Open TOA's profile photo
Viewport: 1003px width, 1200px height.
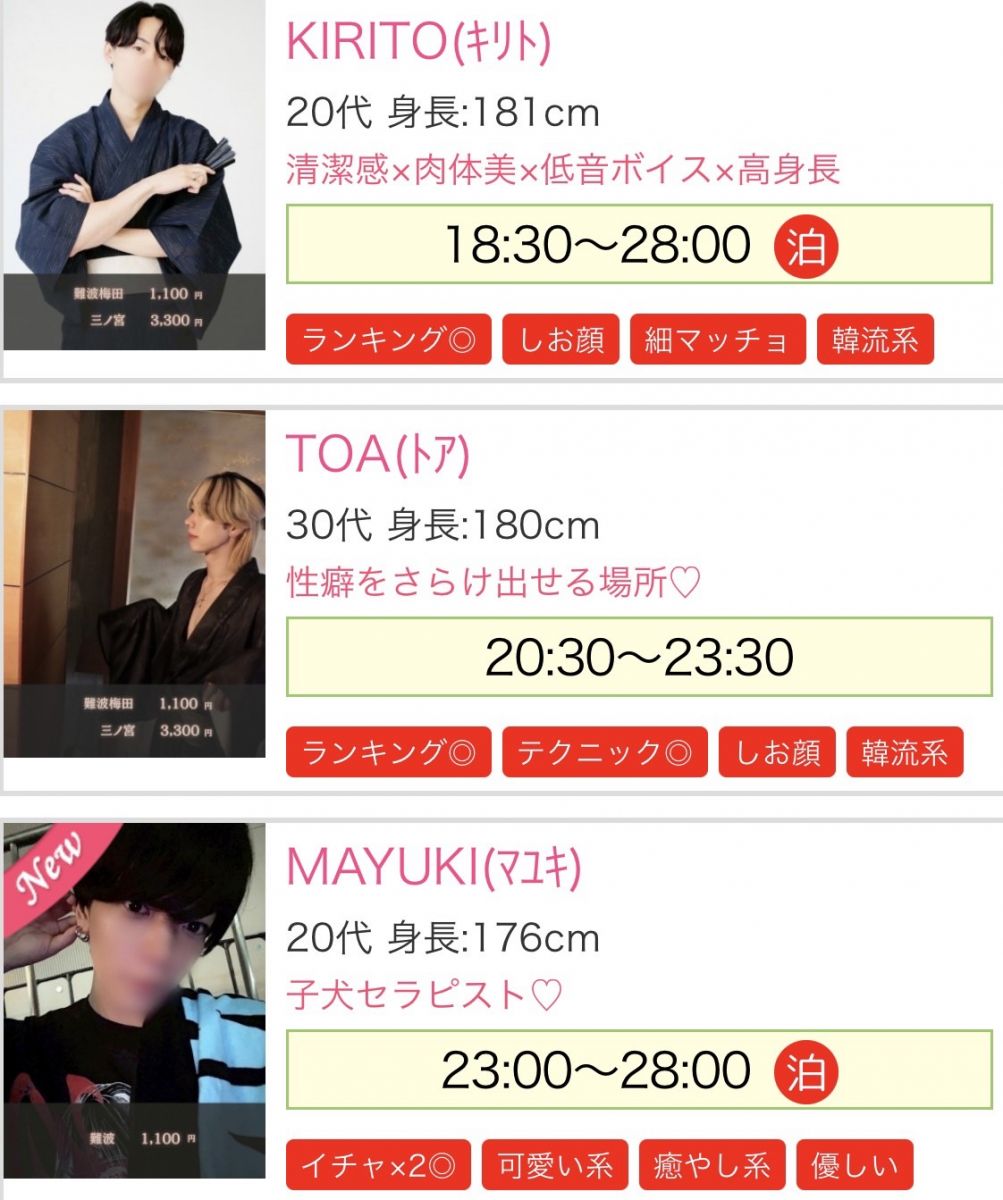pyautogui.click(x=135, y=583)
